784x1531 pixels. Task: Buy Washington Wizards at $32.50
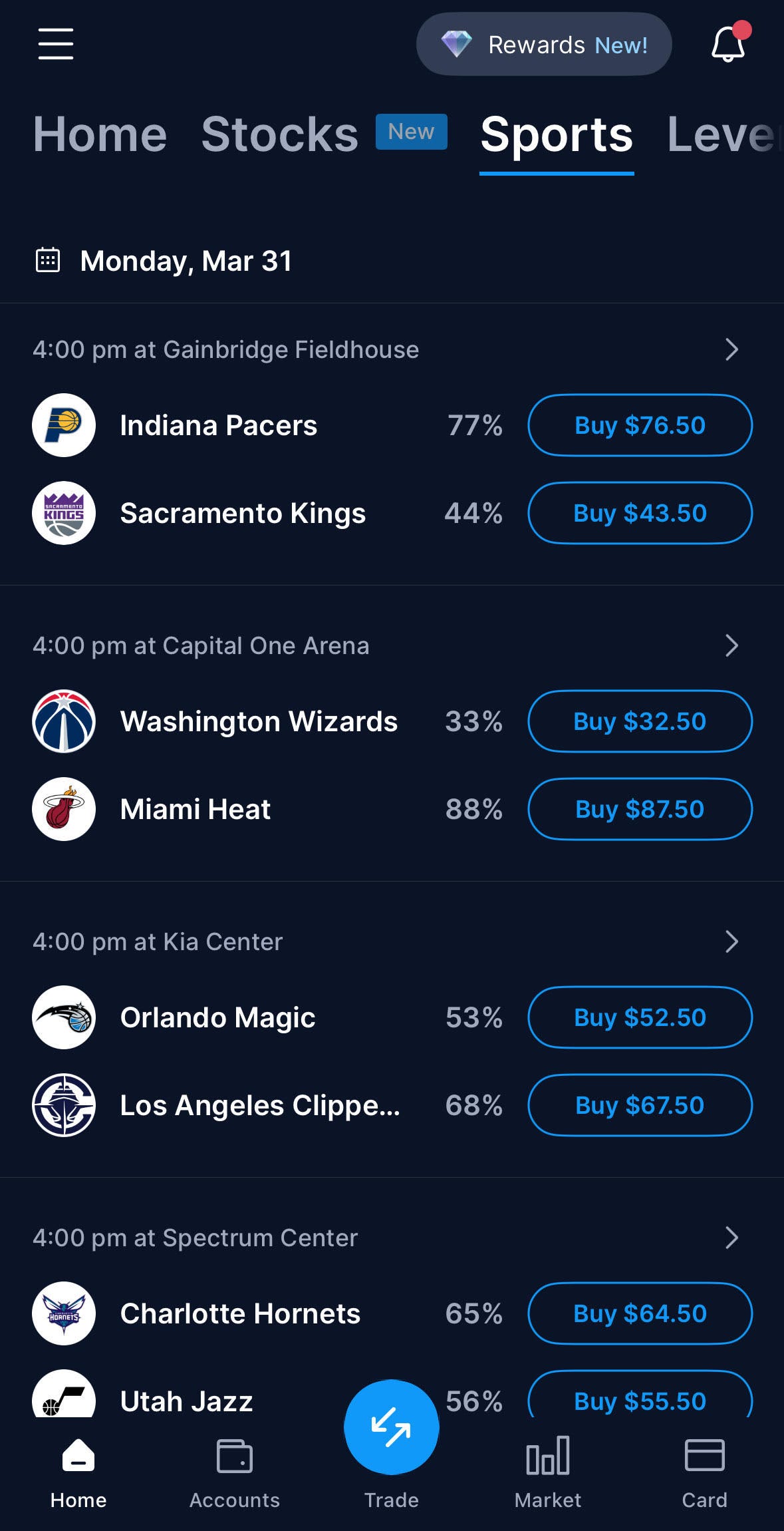pyautogui.click(x=640, y=721)
